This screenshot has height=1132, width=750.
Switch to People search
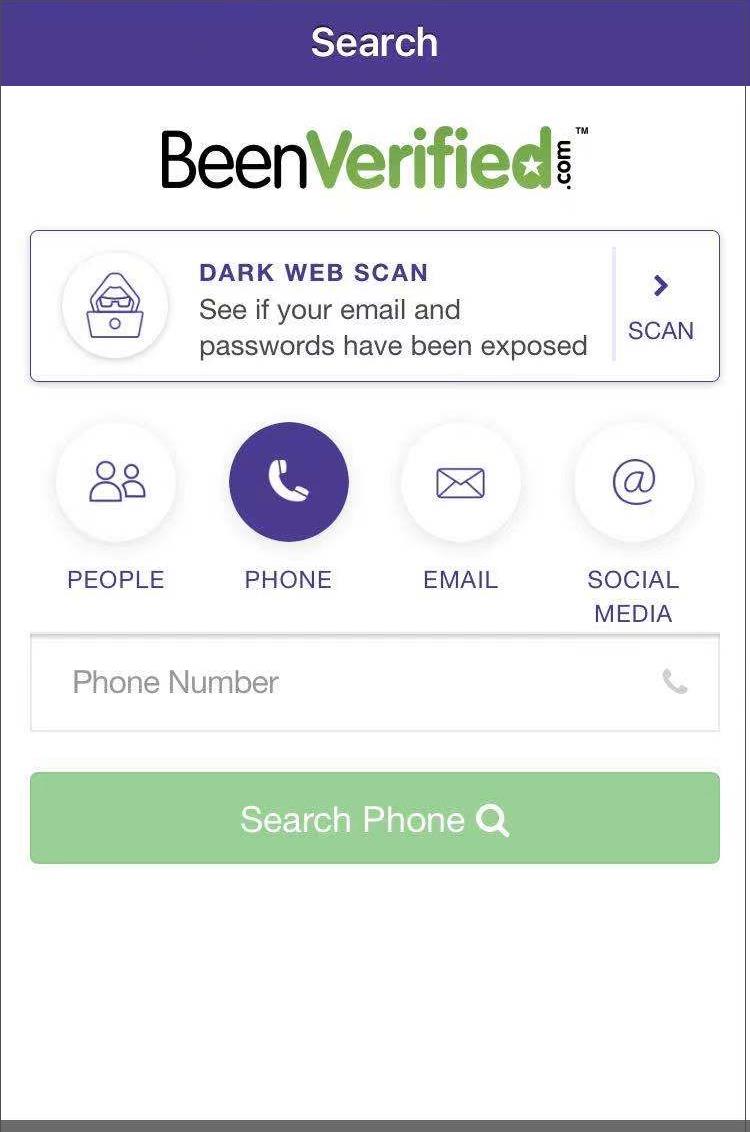[116, 482]
